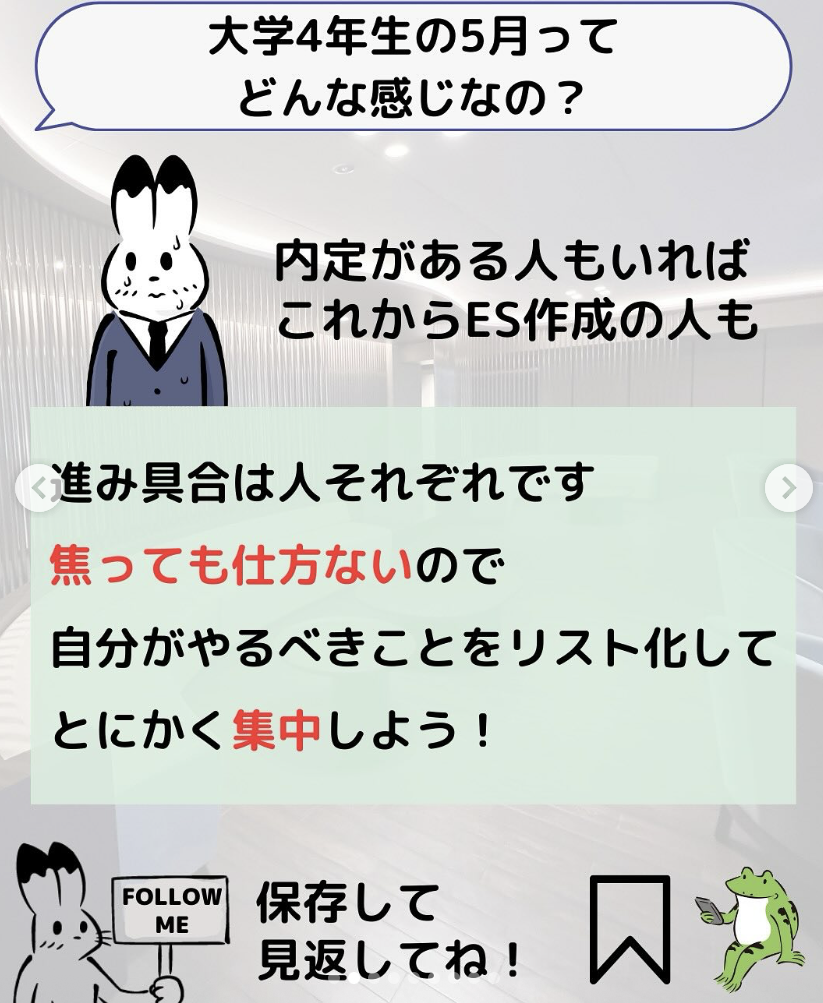This screenshot has width=823, height=1003.
Task: Go to the next carousel slide
Action: click(x=788, y=488)
